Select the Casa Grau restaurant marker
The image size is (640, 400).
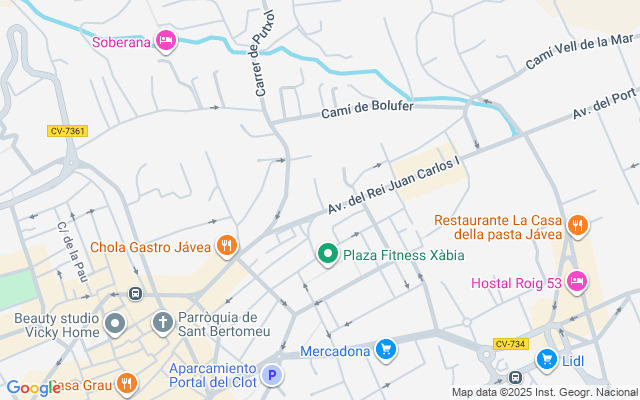coord(126,383)
